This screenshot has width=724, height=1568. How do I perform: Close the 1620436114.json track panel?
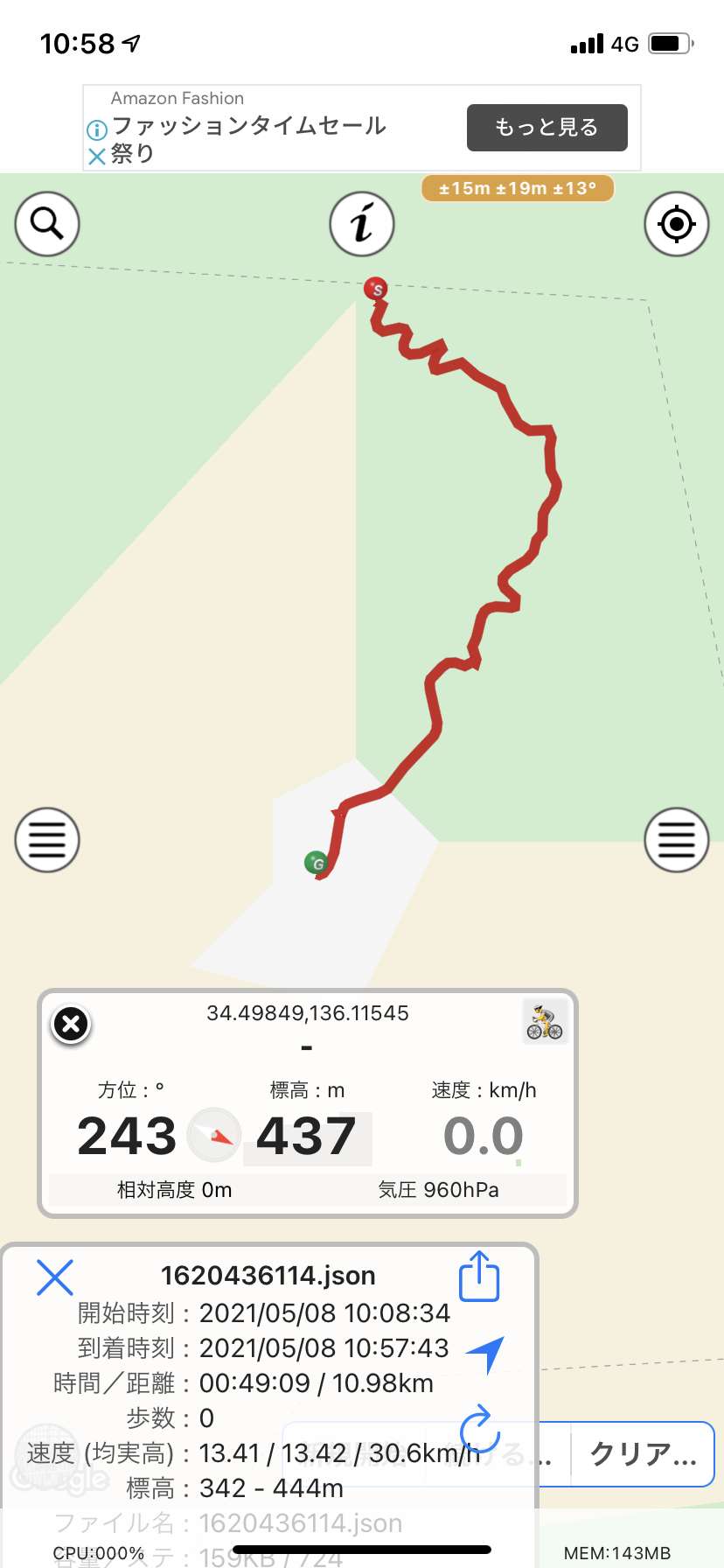point(54,1277)
